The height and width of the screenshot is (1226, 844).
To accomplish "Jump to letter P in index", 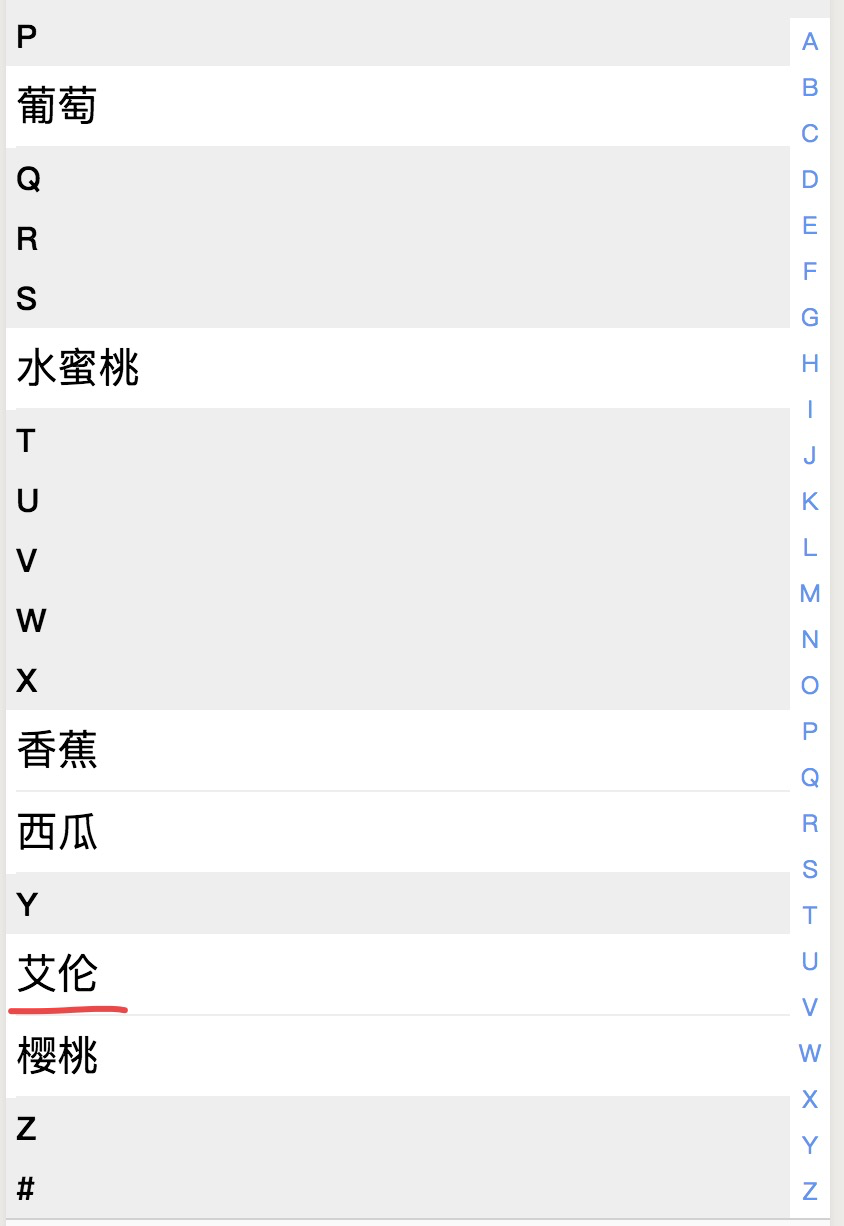I will [x=810, y=732].
